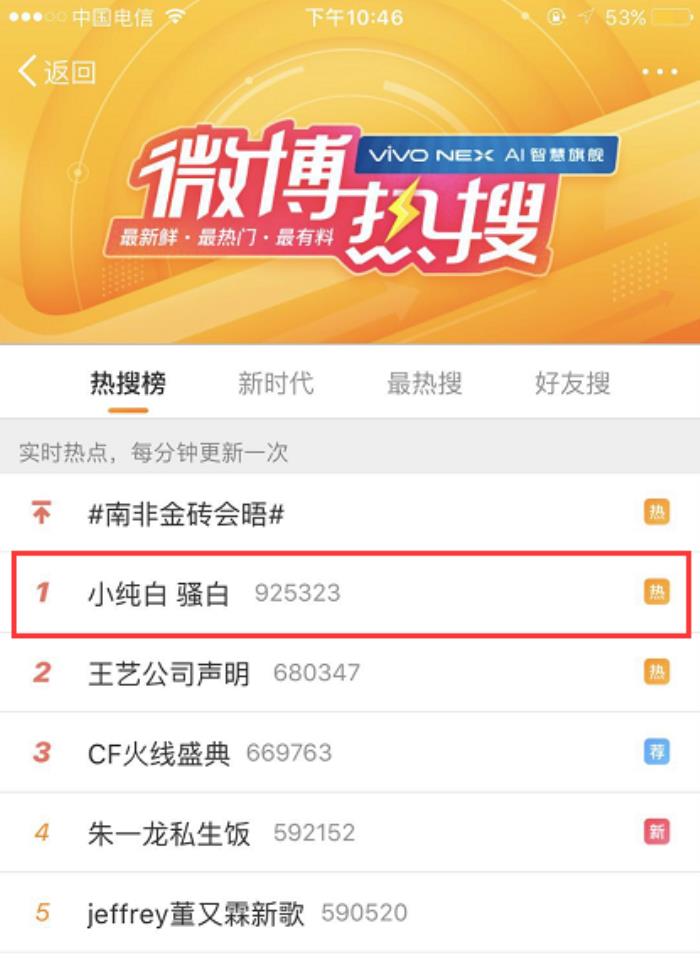
Task: Open the trending topic 朱一龙私生饭
Action: pos(169,833)
